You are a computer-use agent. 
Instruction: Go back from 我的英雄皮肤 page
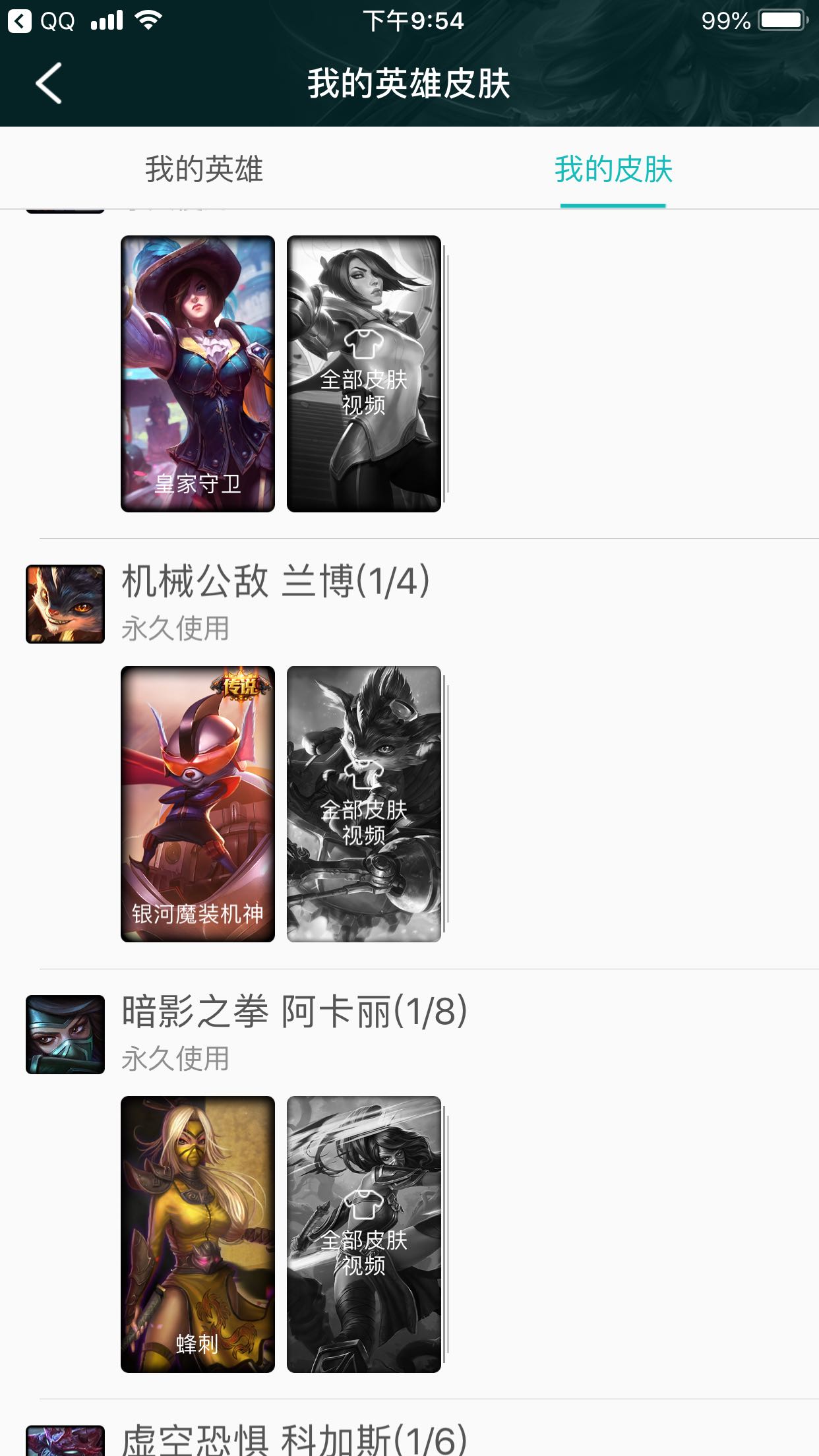pyautogui.click(x=49, y=84)
